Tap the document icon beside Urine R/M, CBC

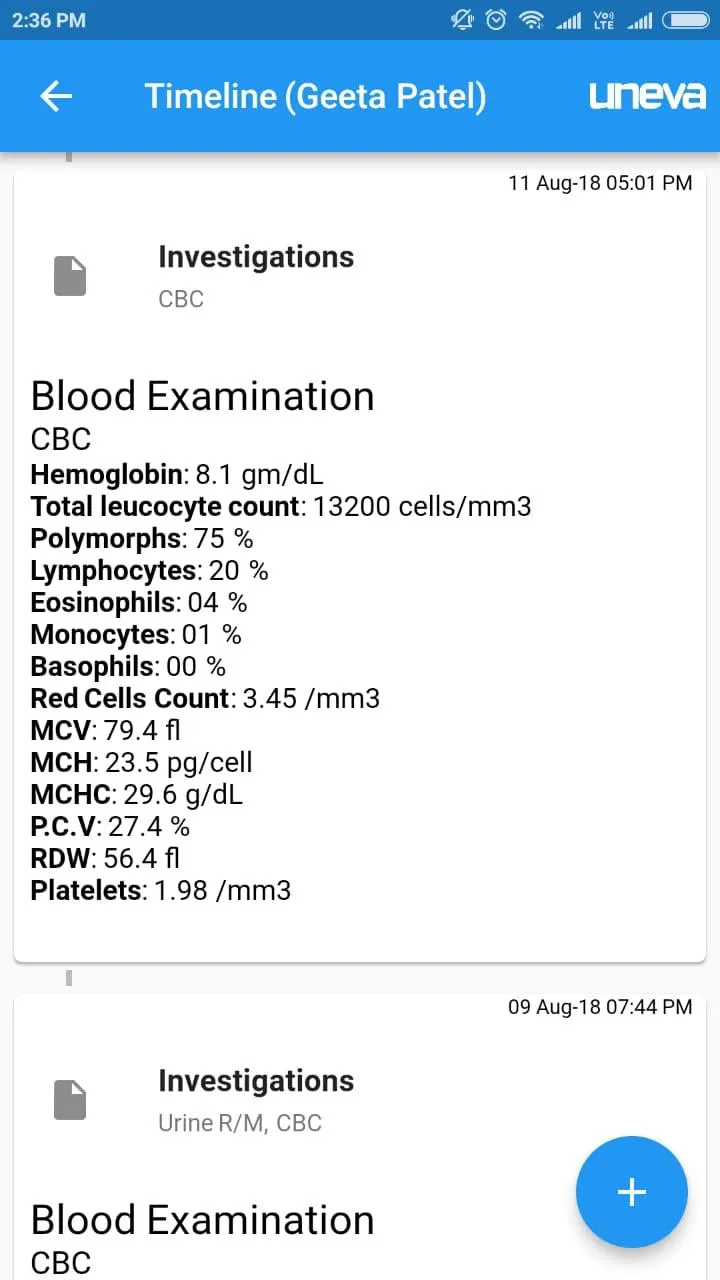pyautogui.click(x=69, y=1099)
